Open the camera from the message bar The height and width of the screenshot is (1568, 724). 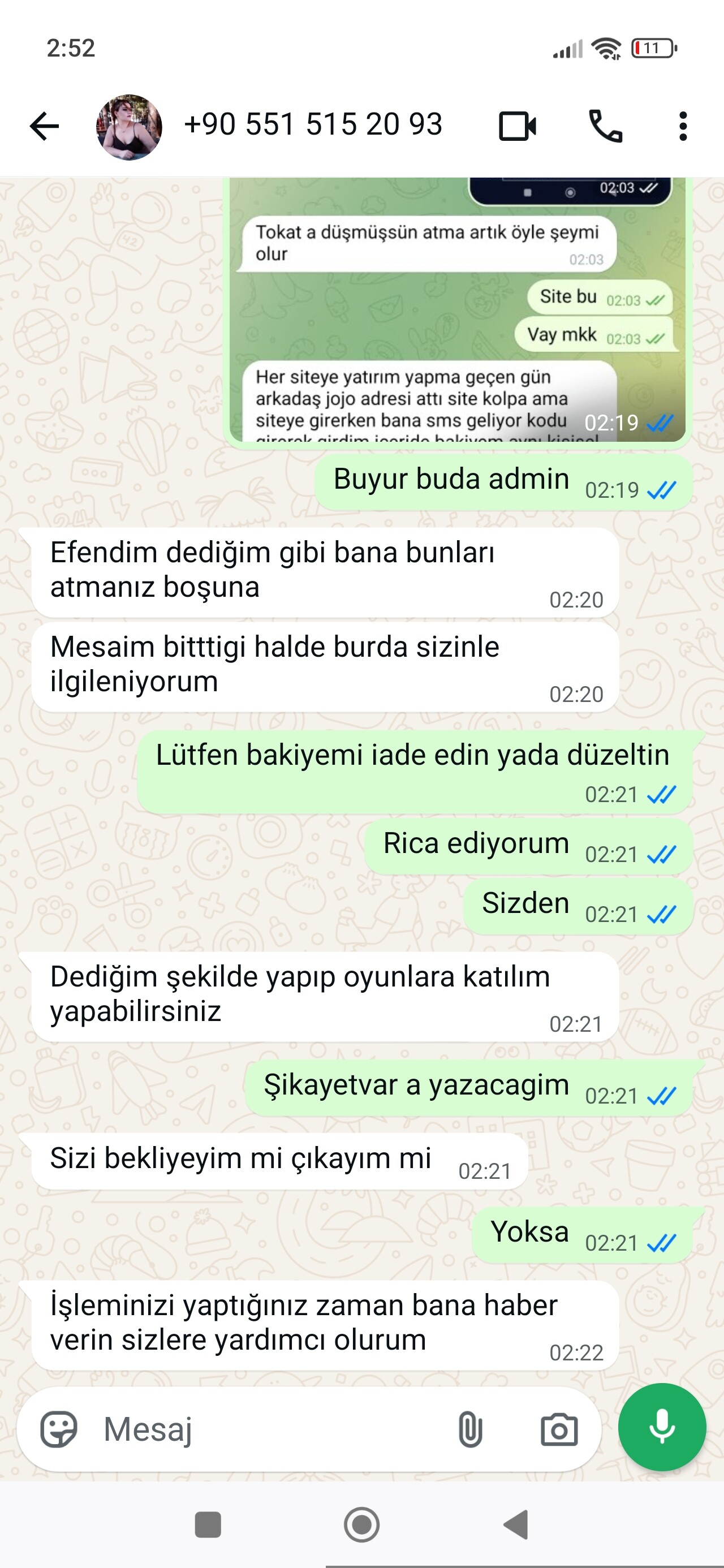559,1429
